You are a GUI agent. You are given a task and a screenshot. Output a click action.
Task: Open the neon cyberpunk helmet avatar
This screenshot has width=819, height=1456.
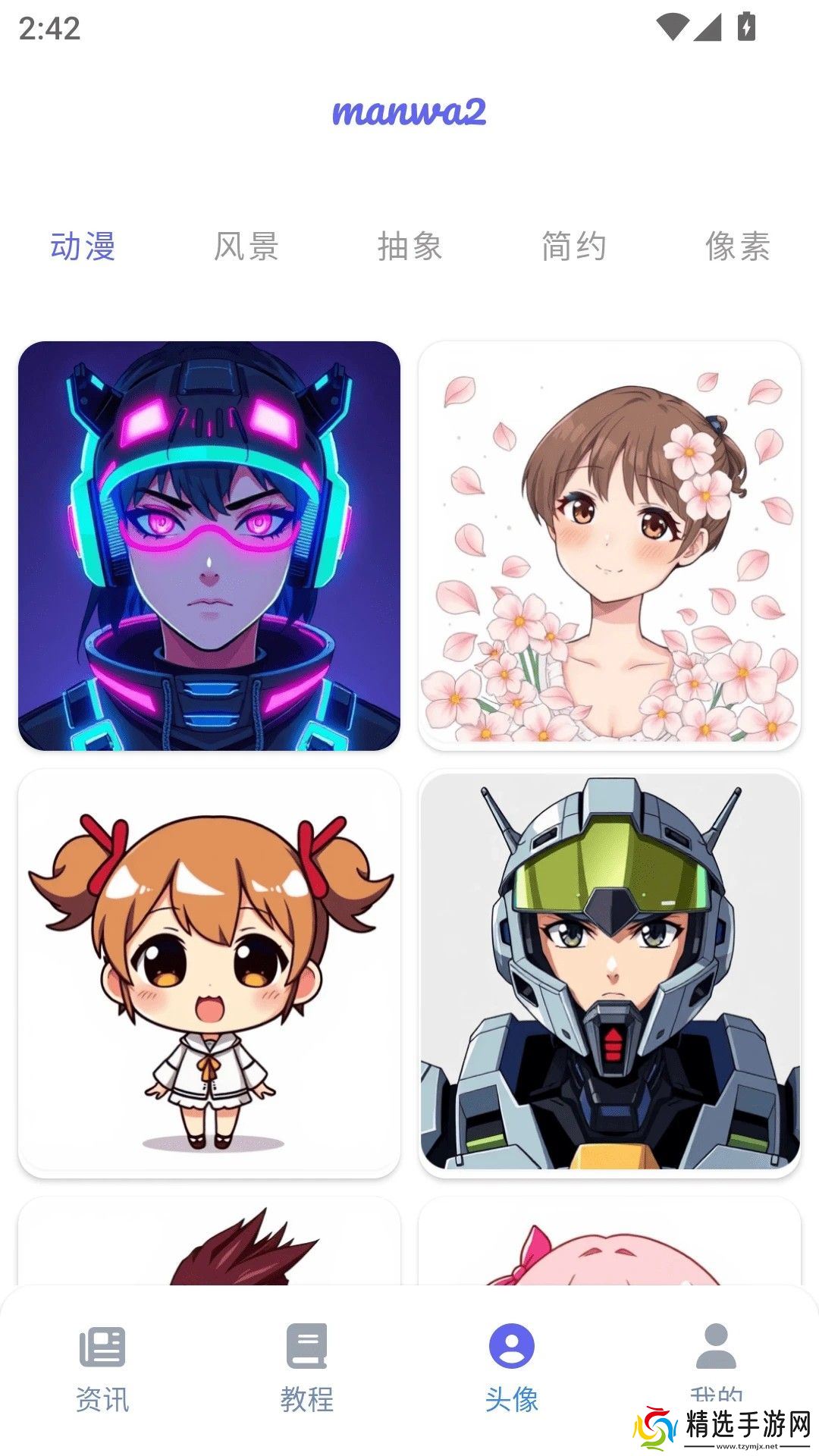[x=209, y=545]
